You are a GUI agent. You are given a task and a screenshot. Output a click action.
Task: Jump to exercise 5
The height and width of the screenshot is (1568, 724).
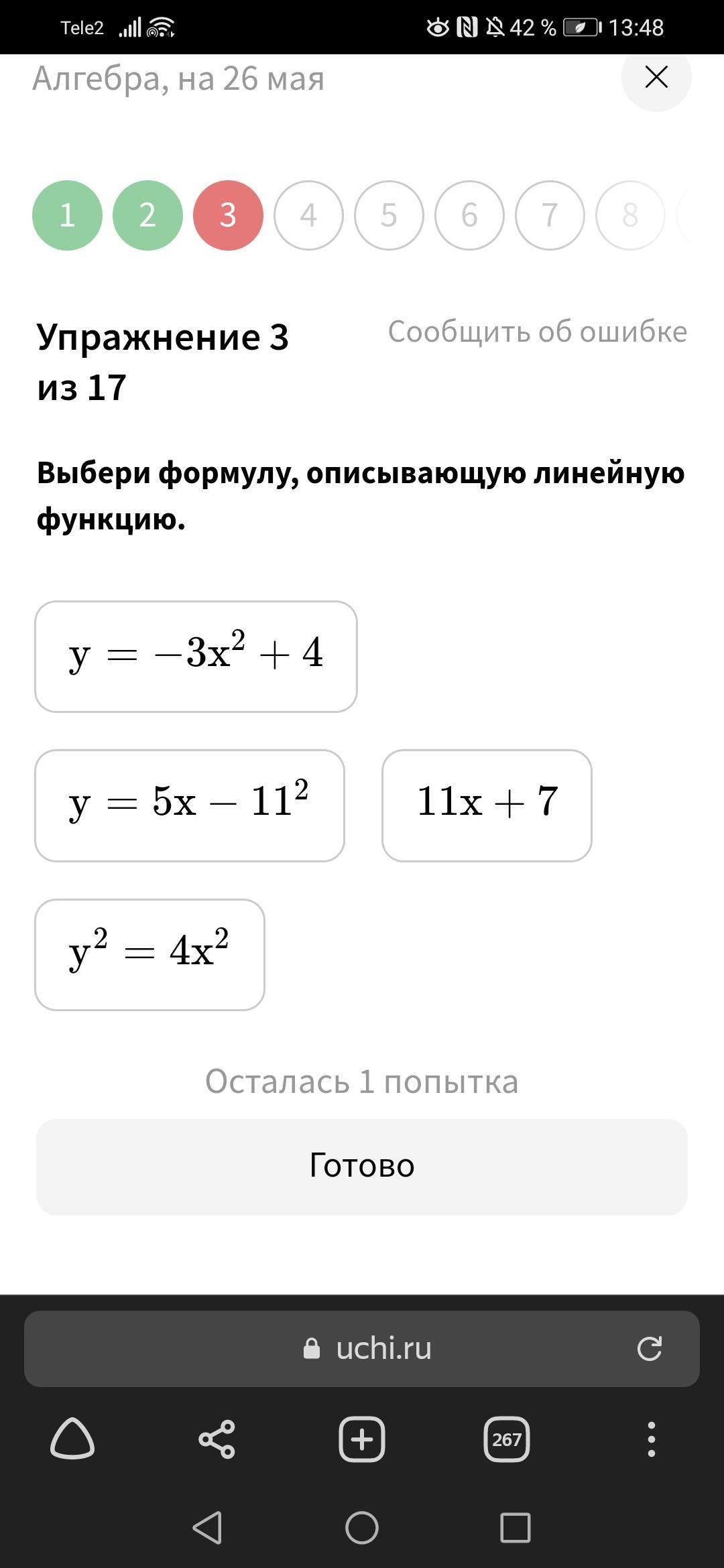click(x=389, y=215)
